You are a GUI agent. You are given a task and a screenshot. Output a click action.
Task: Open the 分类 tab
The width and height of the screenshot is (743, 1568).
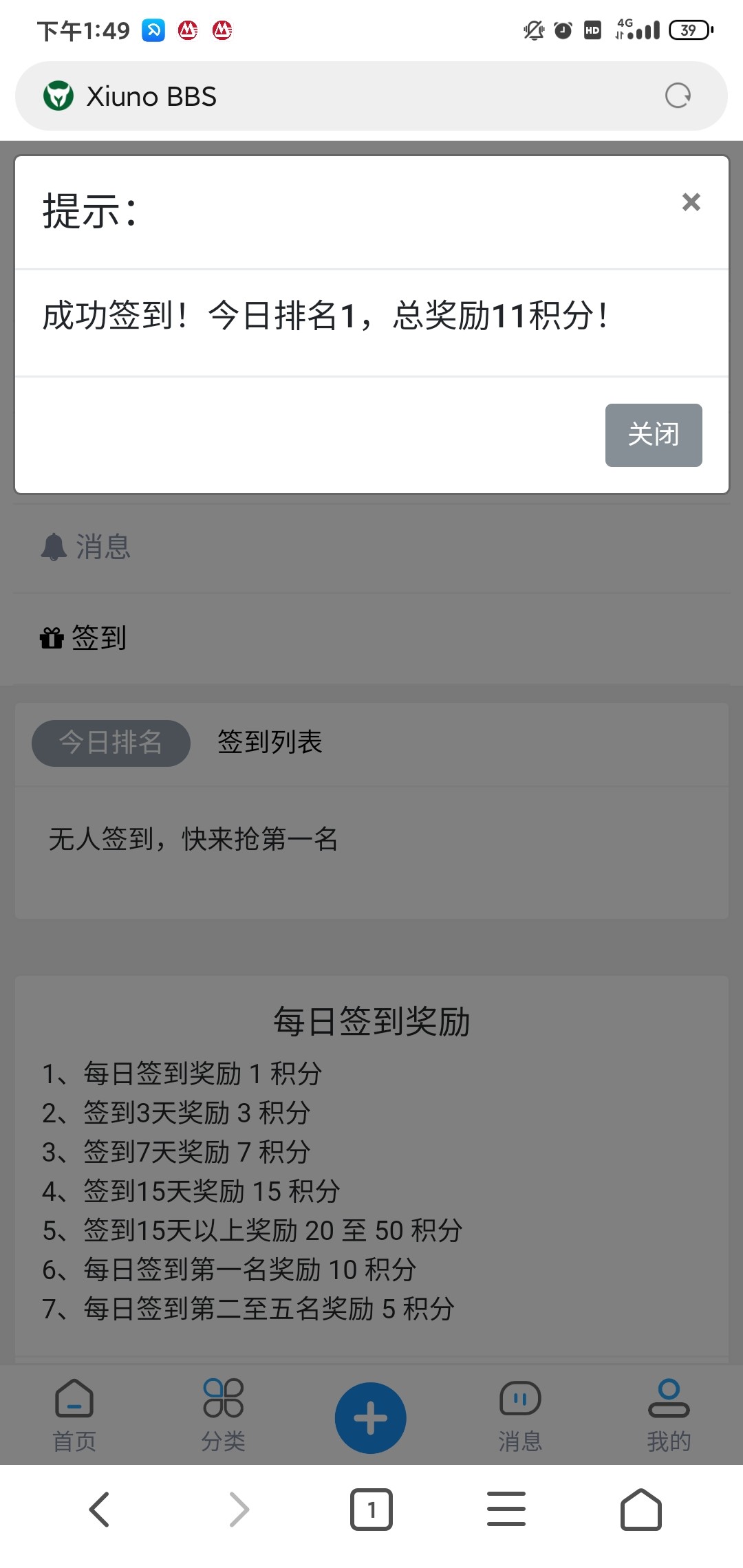click(223, 1415)
